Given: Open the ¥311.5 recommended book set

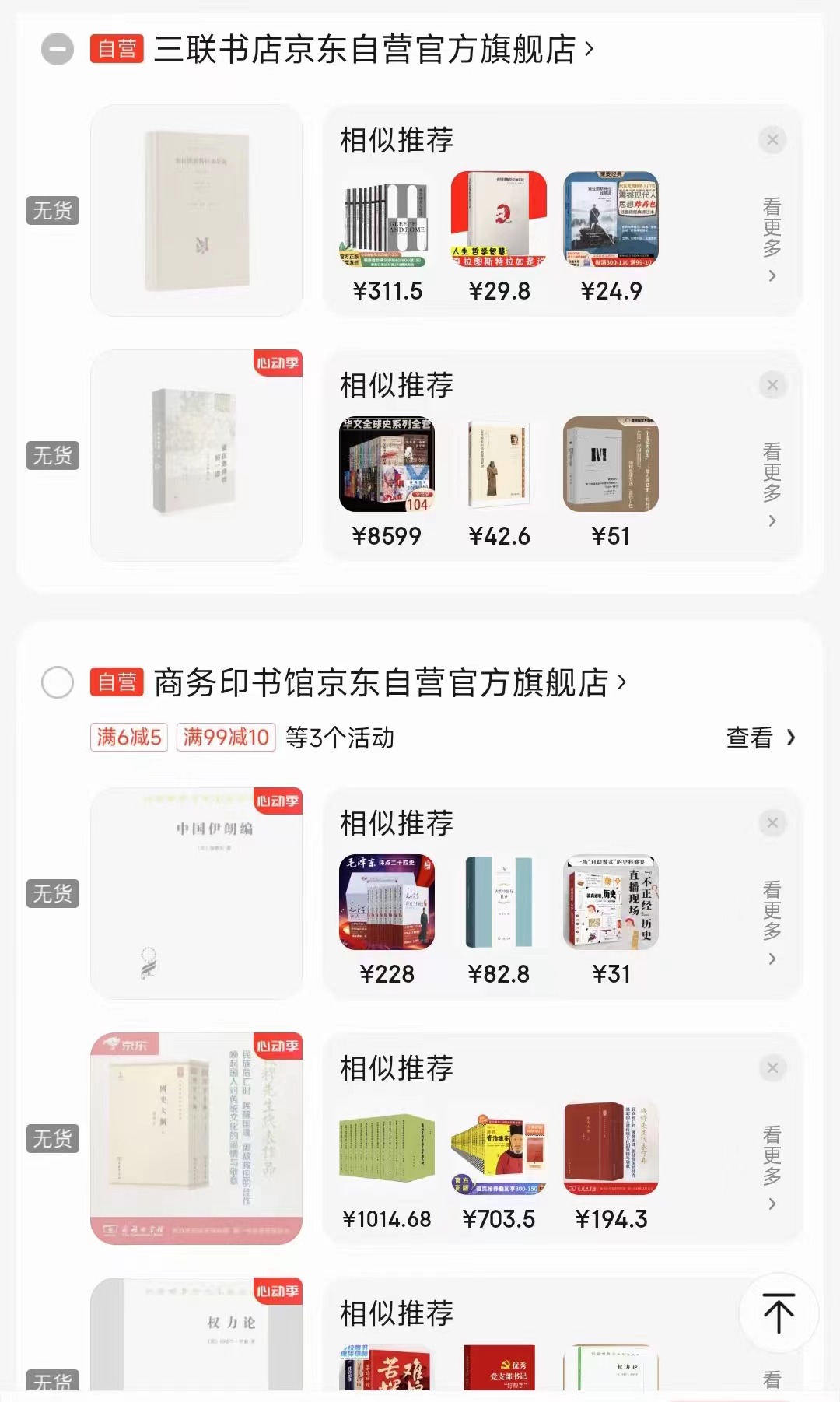Looking at the screenshot, I should tap(387, 219).
